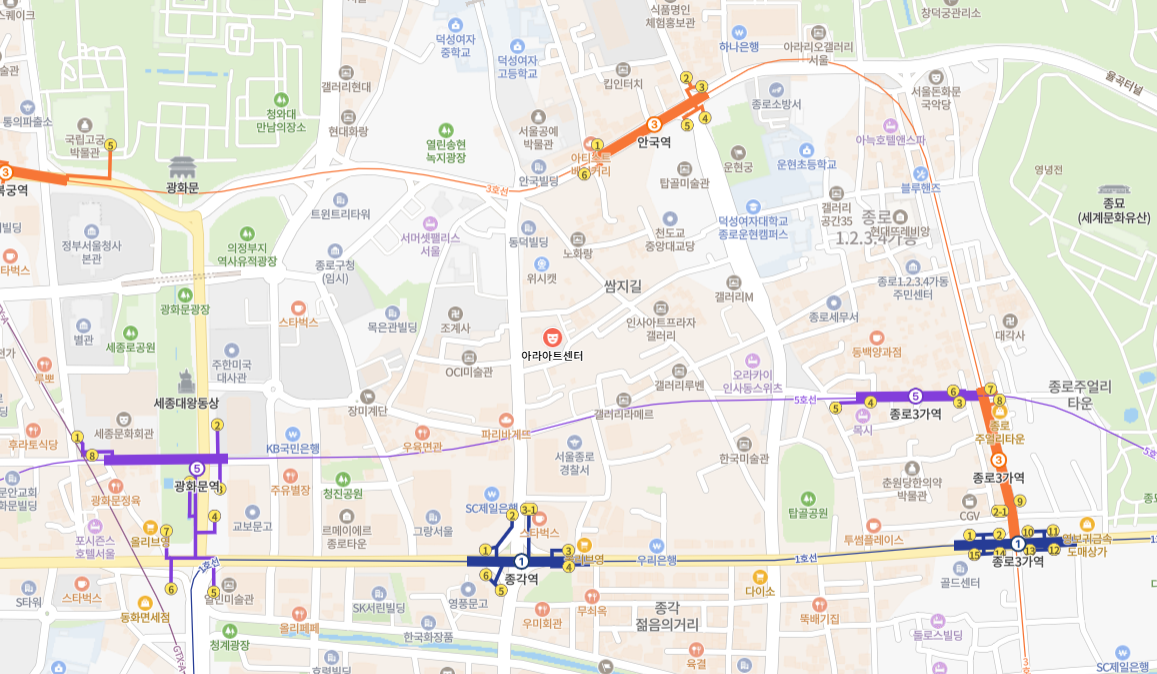Tap the red 아라아트센터 marker
The width and height of the screenshot is (1157, 674).
tap(551, 336)
